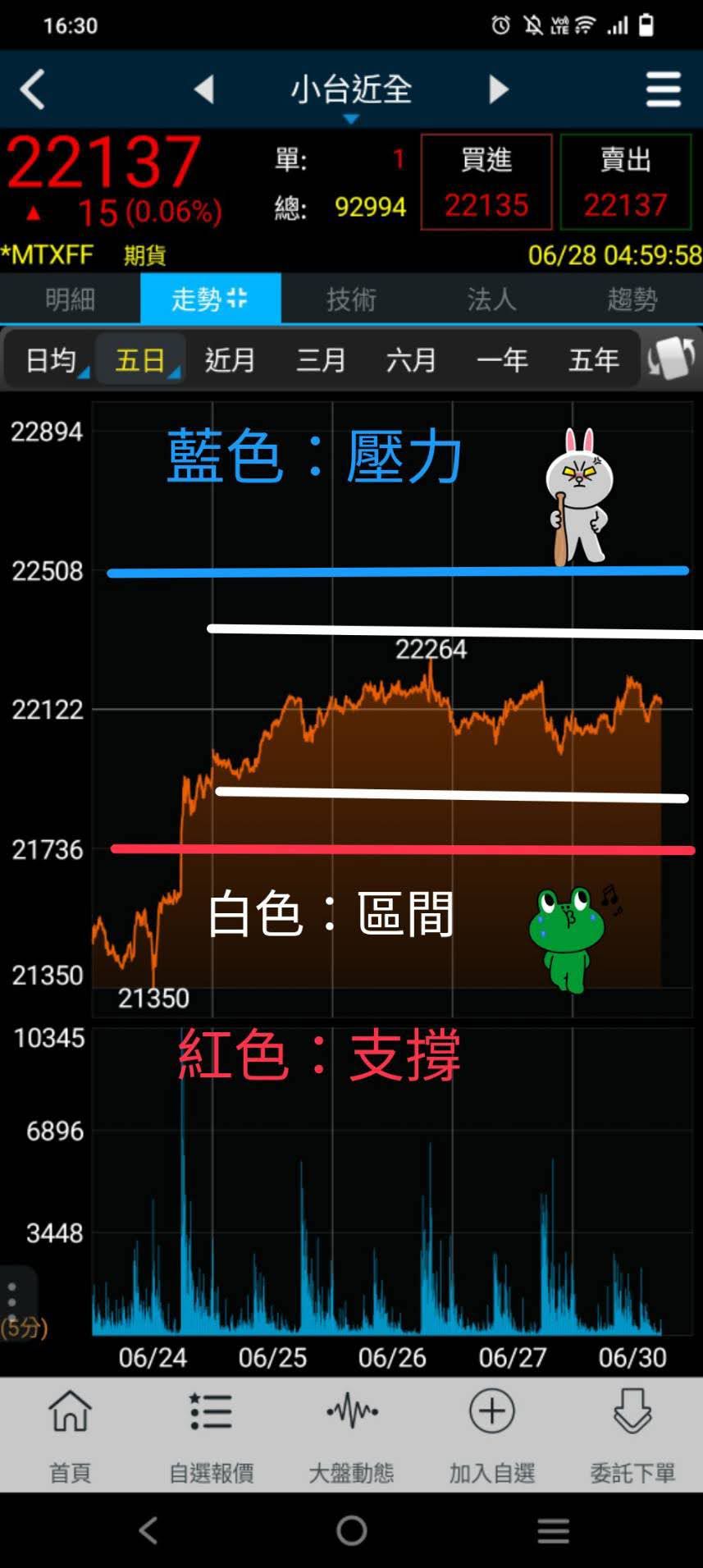The height and width of the screenshot is (1568, 703).
Task: Switch to the 技術 tab
Action: pos(351,299)
